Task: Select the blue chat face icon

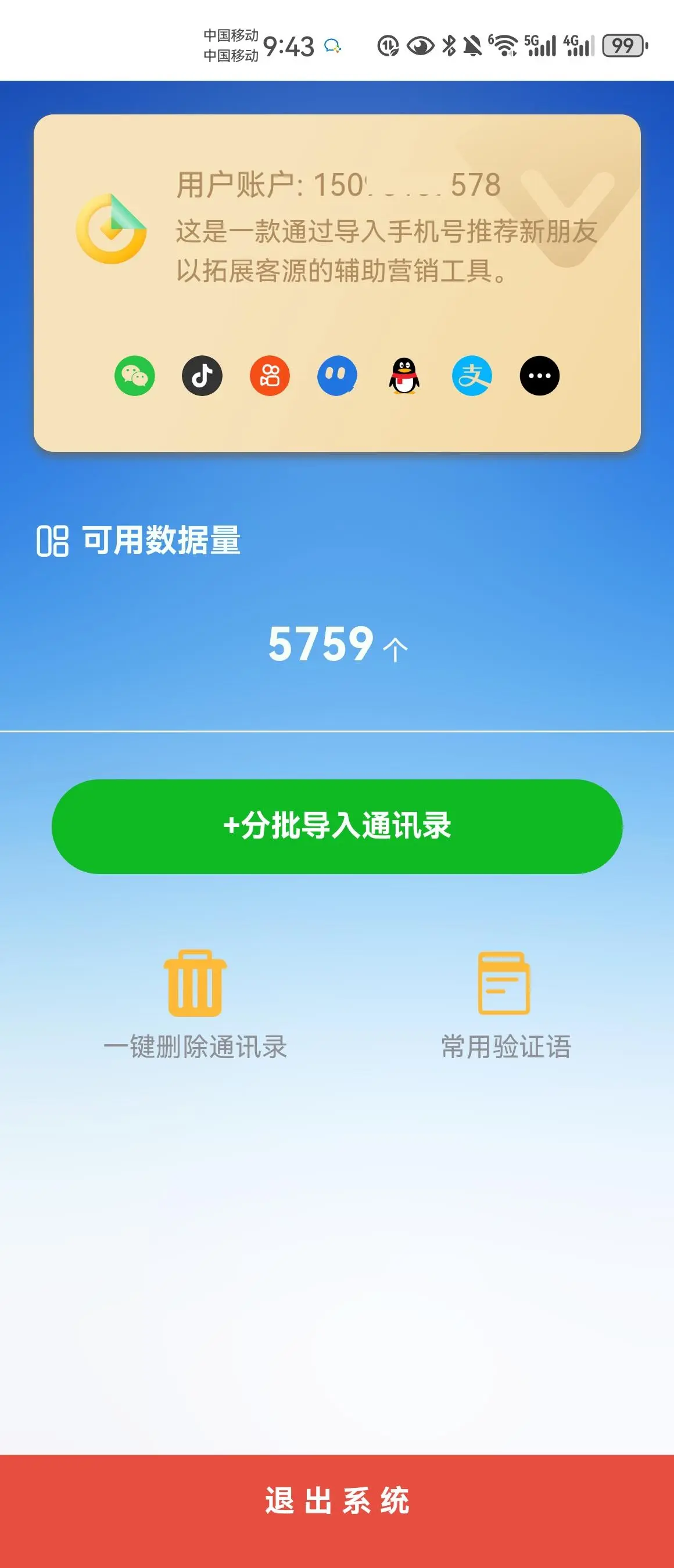Action: [x=338, y=376]
